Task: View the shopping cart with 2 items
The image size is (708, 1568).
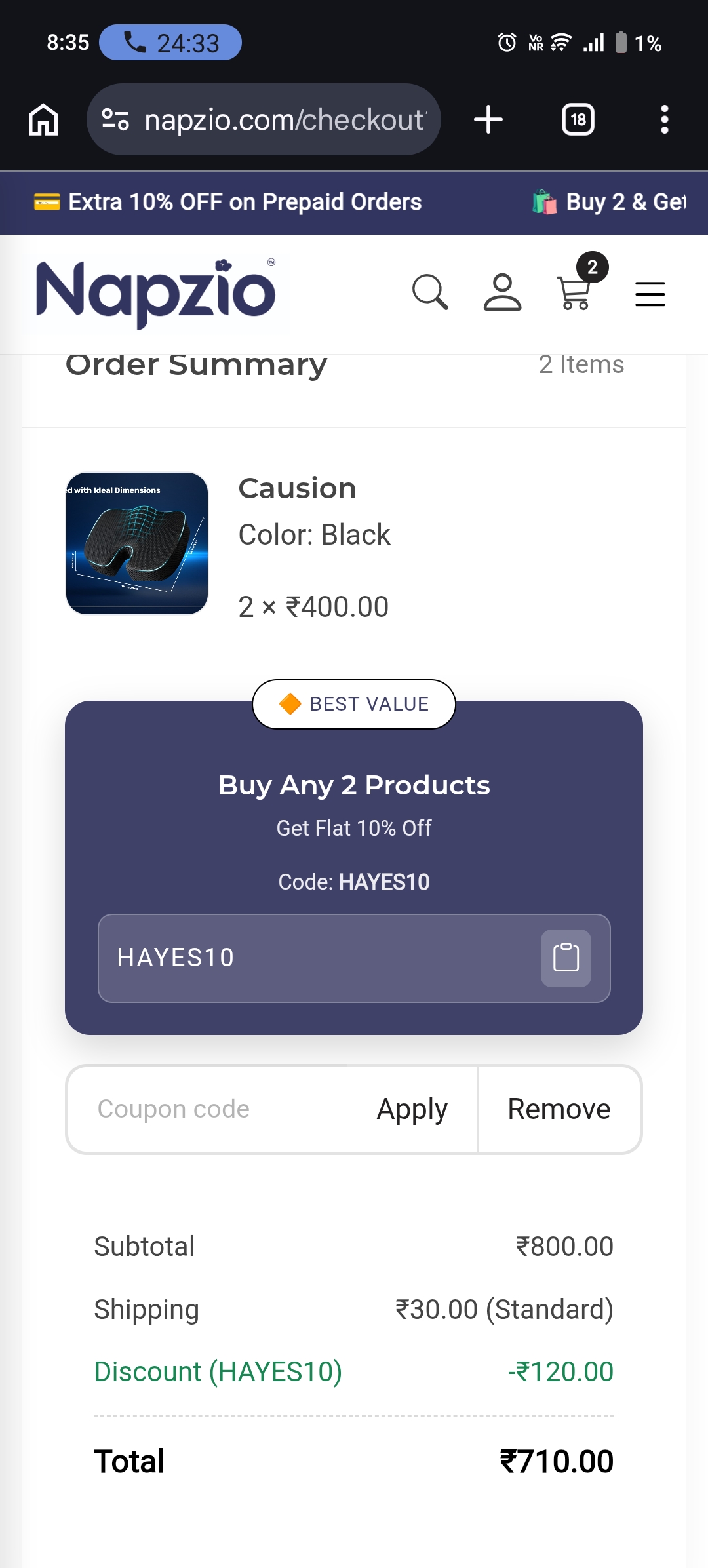Action: tap(576, 292)
